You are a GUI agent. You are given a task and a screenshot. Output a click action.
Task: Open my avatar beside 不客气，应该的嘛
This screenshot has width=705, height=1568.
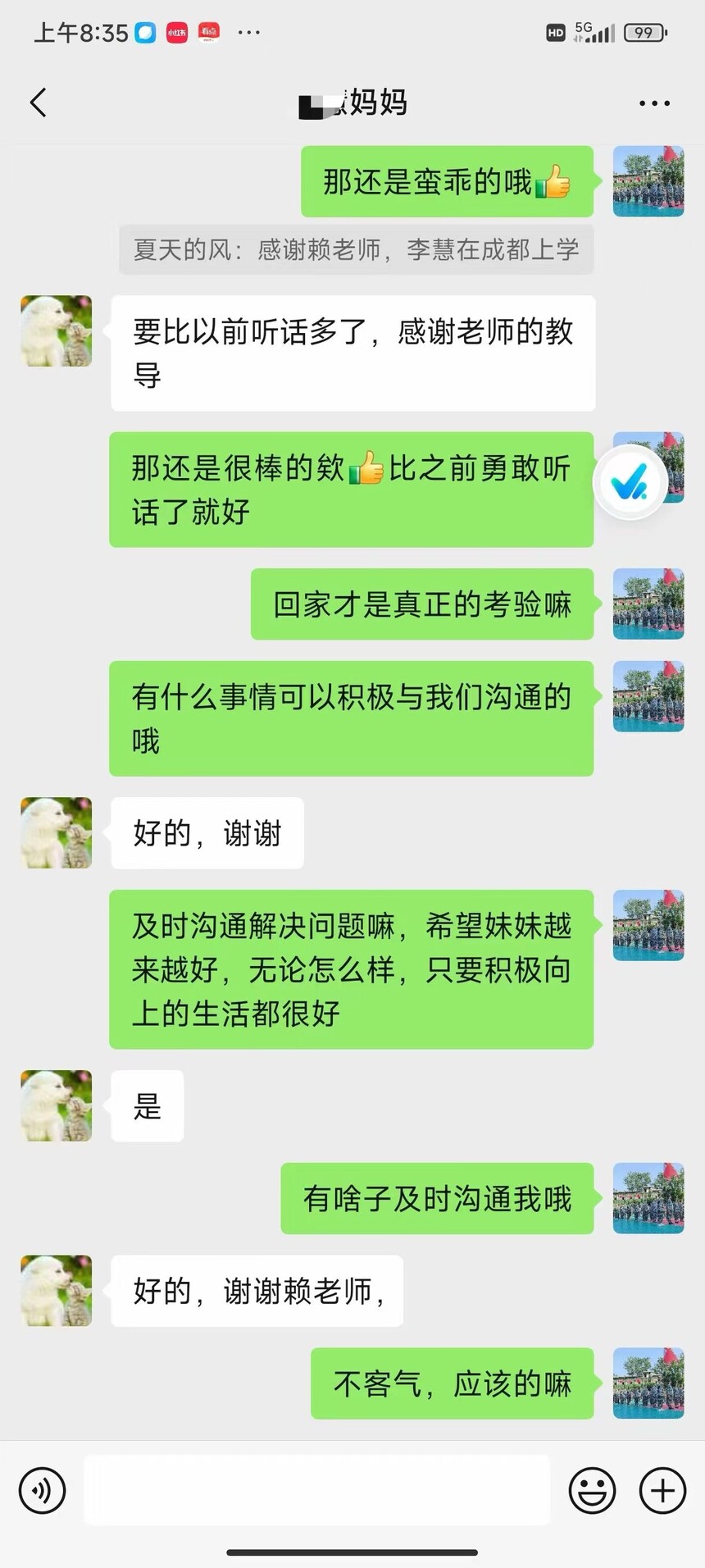pyautogui.click(x=648, y=1383)
